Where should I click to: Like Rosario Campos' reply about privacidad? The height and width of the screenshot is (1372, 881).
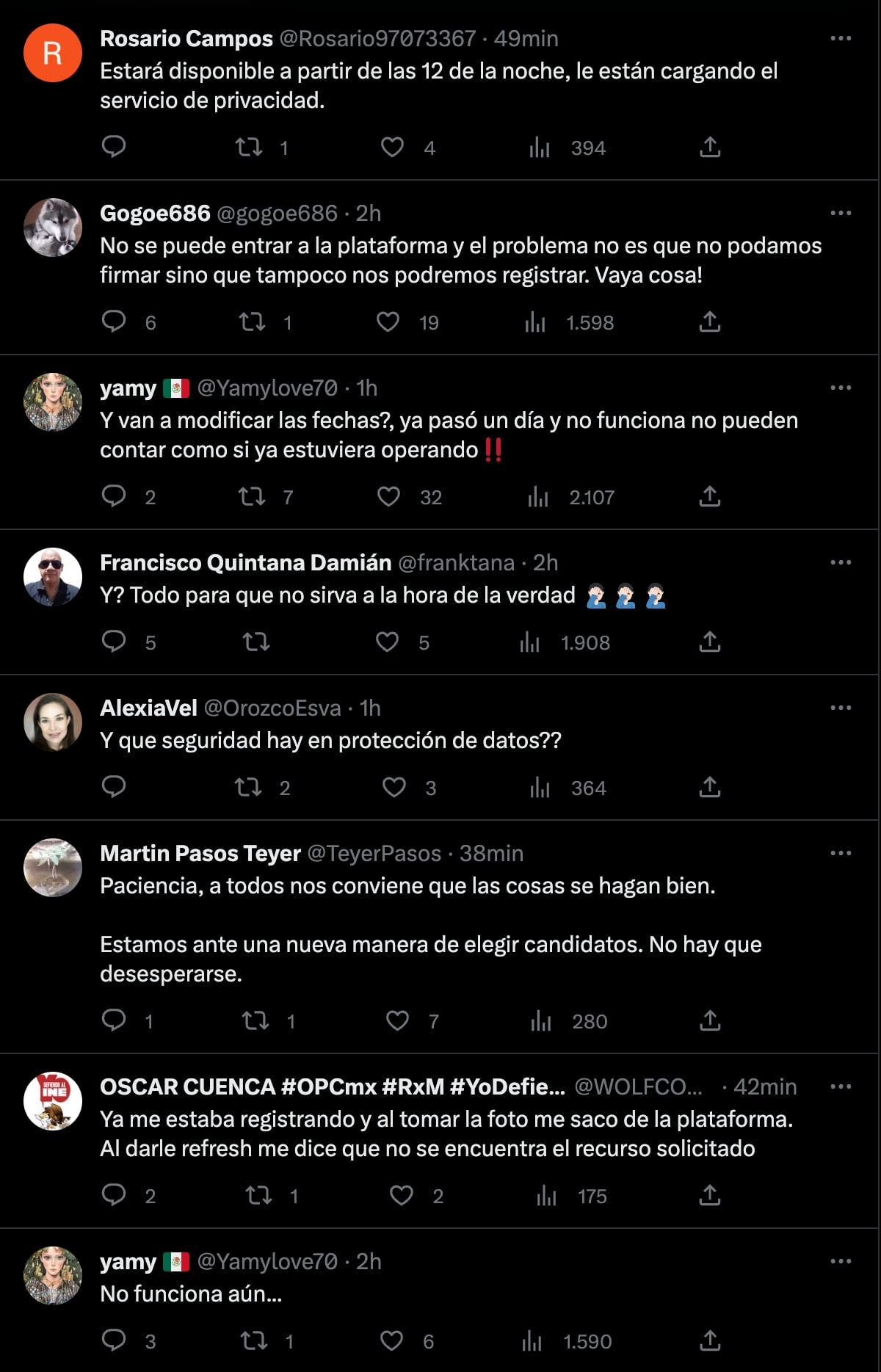[x=392, y=148]
